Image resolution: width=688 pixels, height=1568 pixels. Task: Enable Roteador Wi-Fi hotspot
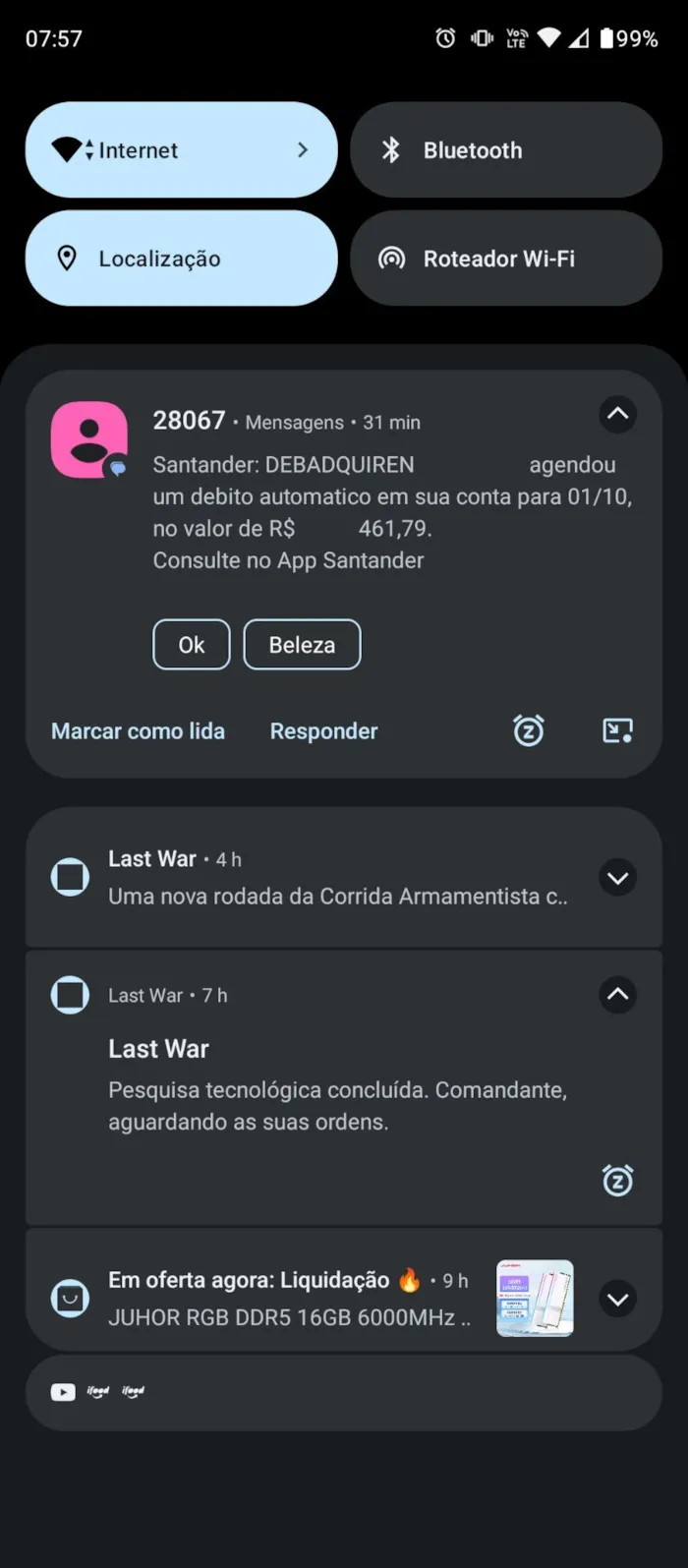505,259
